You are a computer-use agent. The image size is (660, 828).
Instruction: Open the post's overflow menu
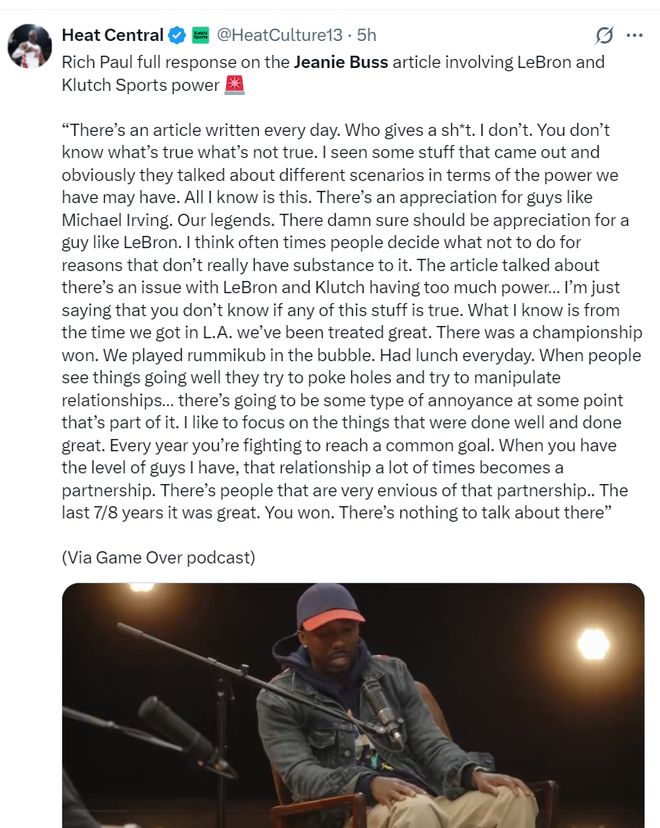(634, 35)
